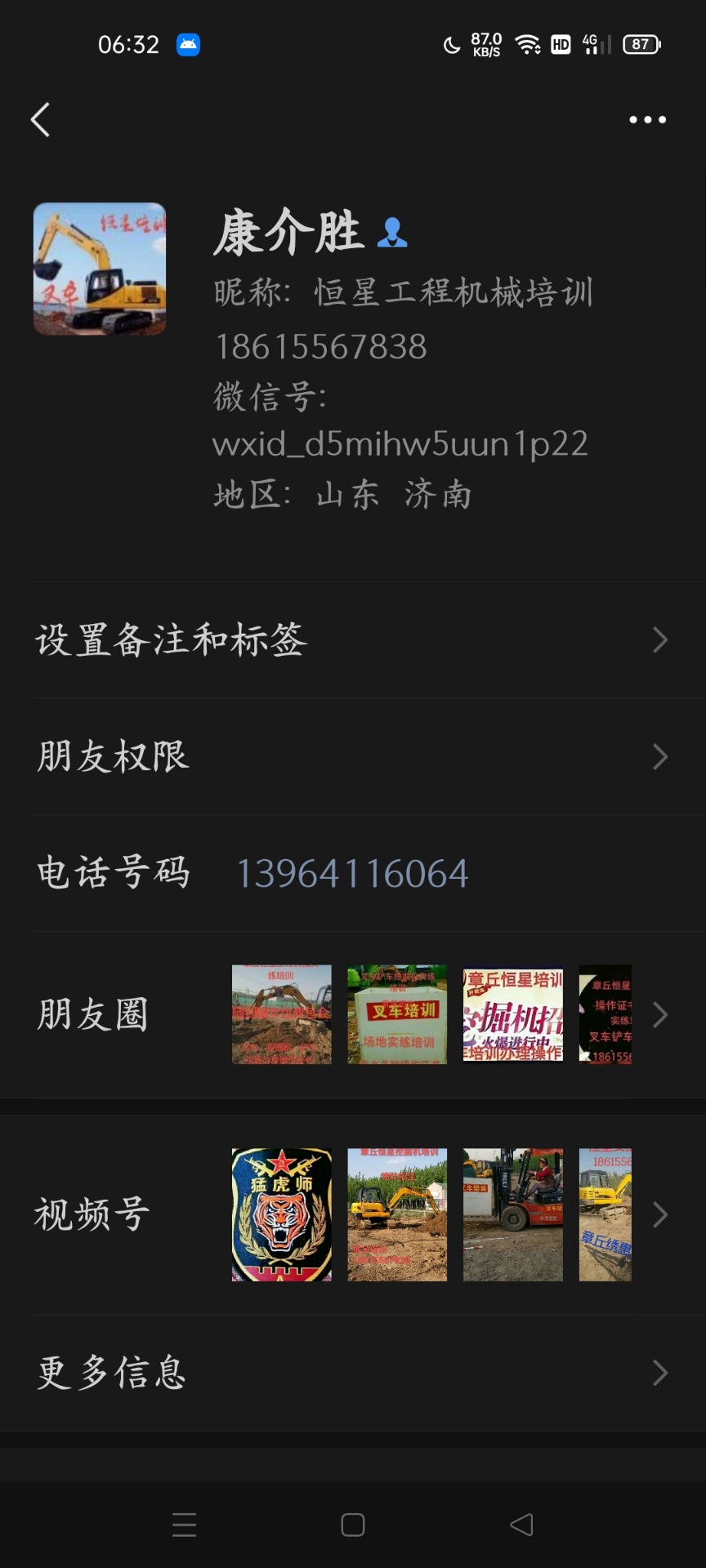The width and height of the screenshot is (706, 1568).
Task: Open 设置备注和标签 row
Action: tap(353, 640)
